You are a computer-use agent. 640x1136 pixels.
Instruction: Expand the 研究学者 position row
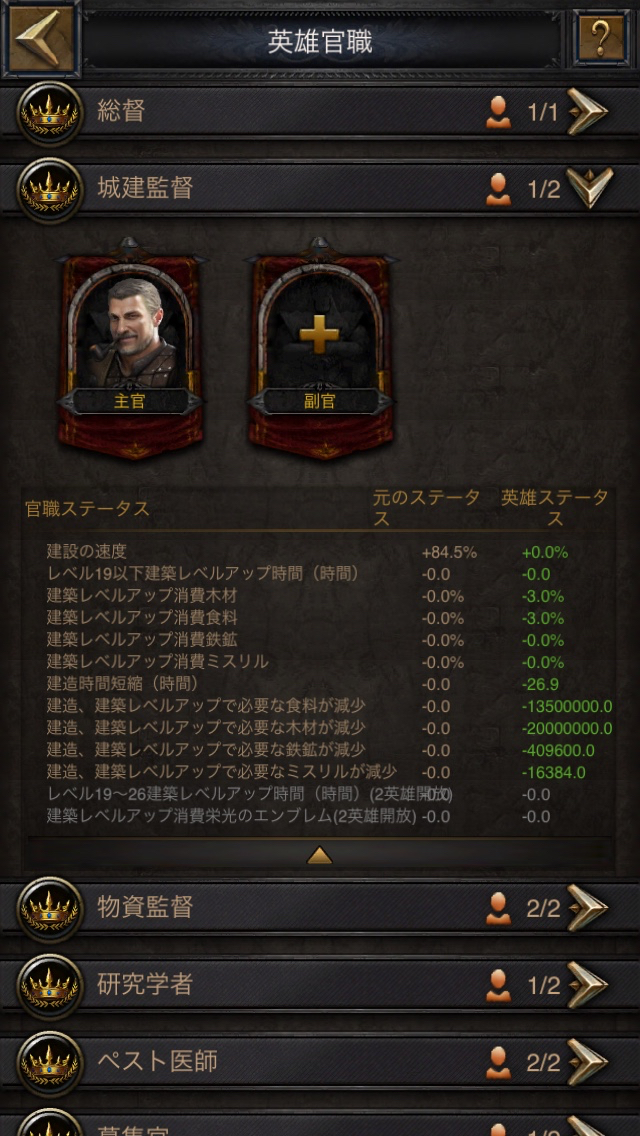click(587, 985)
